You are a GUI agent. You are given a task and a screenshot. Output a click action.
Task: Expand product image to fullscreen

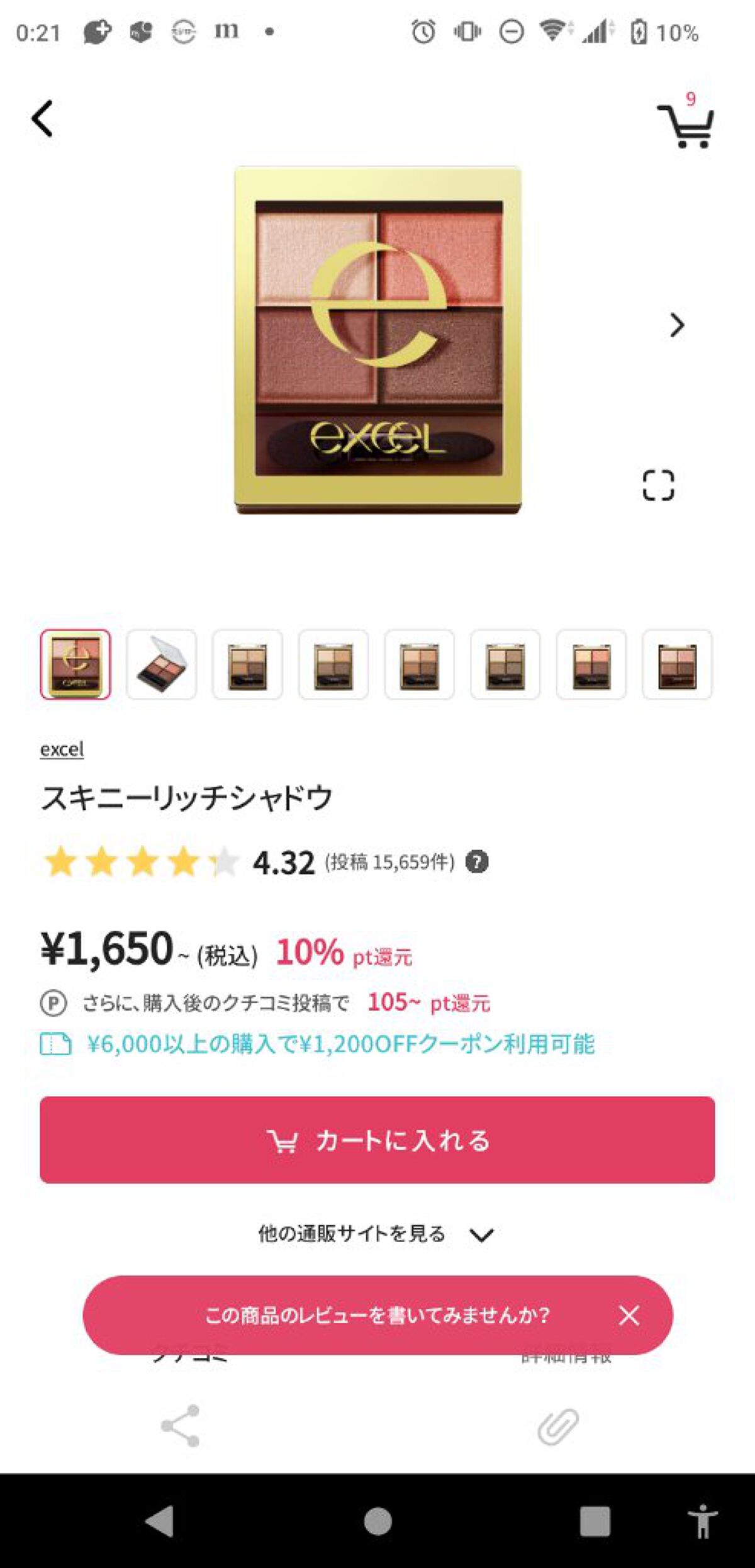(x=658, y=485)
